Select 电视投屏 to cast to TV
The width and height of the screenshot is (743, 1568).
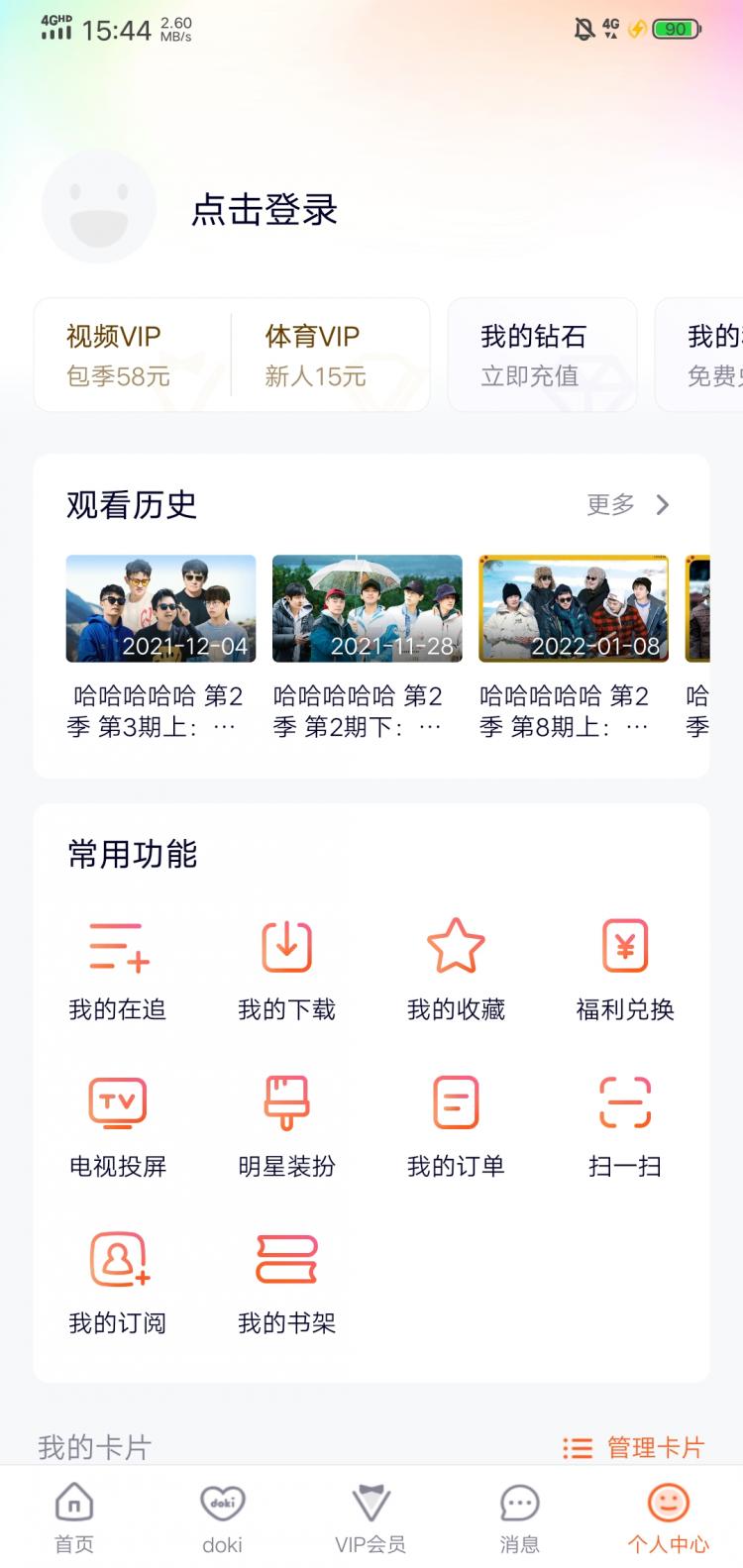coord(117,1122)
